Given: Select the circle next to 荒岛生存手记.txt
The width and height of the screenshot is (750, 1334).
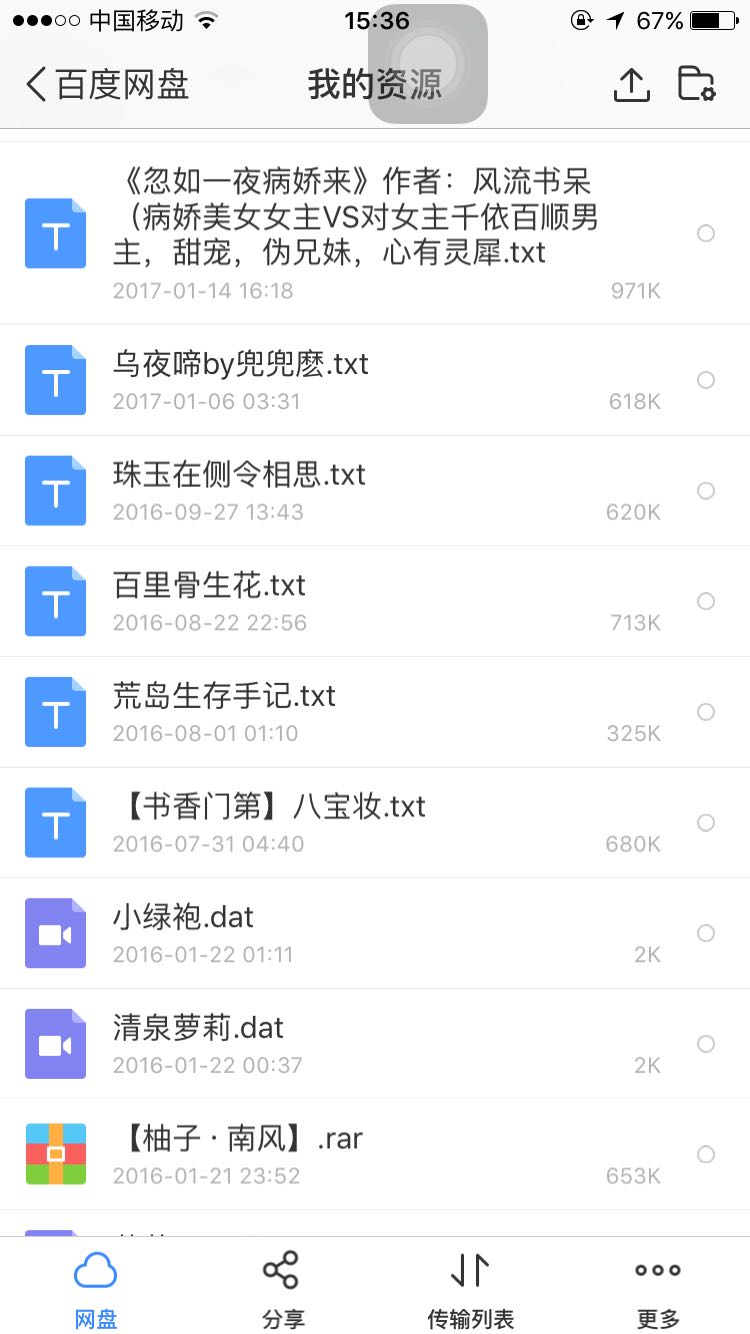Looking at the screenshot, I should 706,712.
